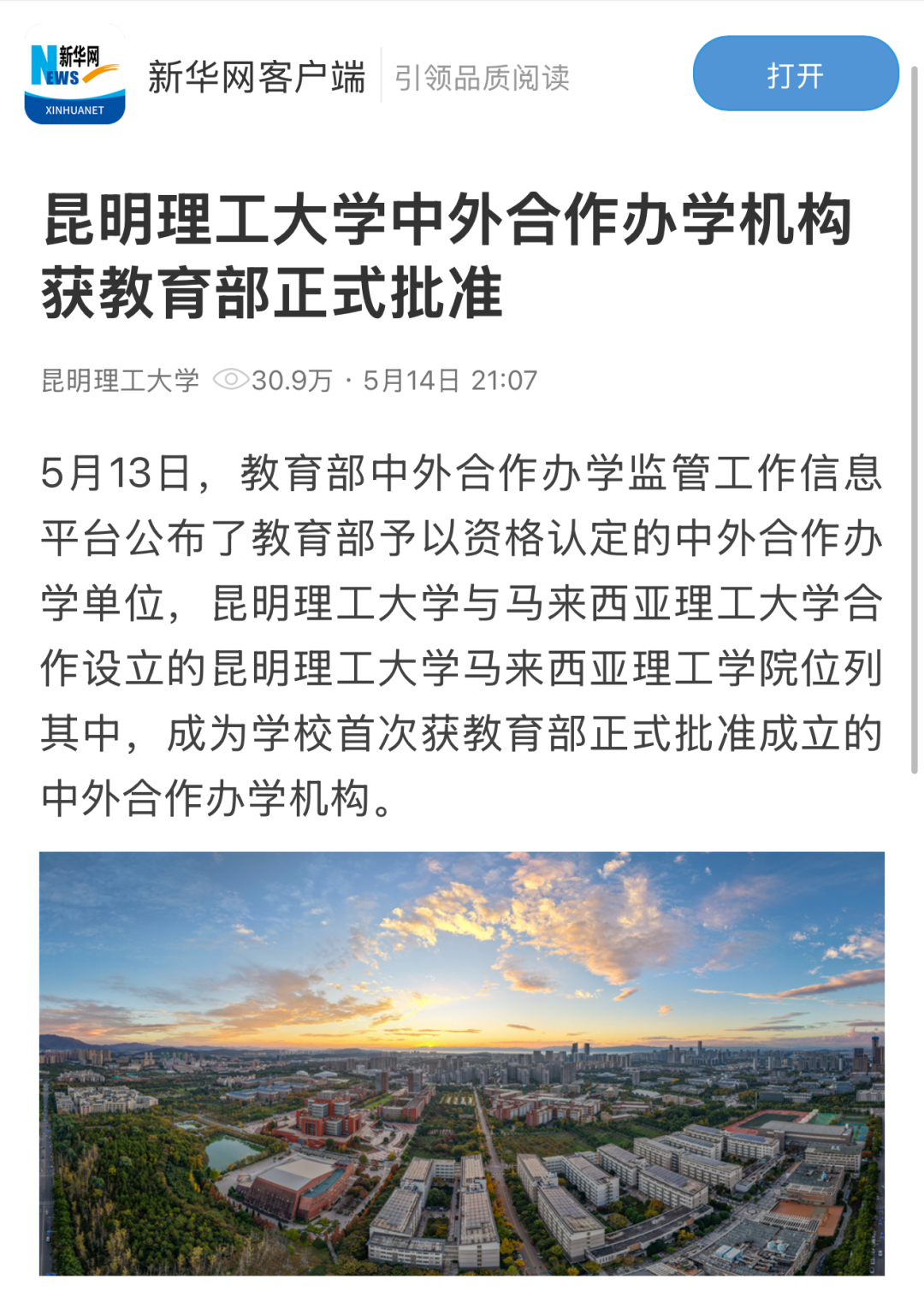Open the 昆明理工大学 publisher link
Screen dimensions: 924x1314
120,381
